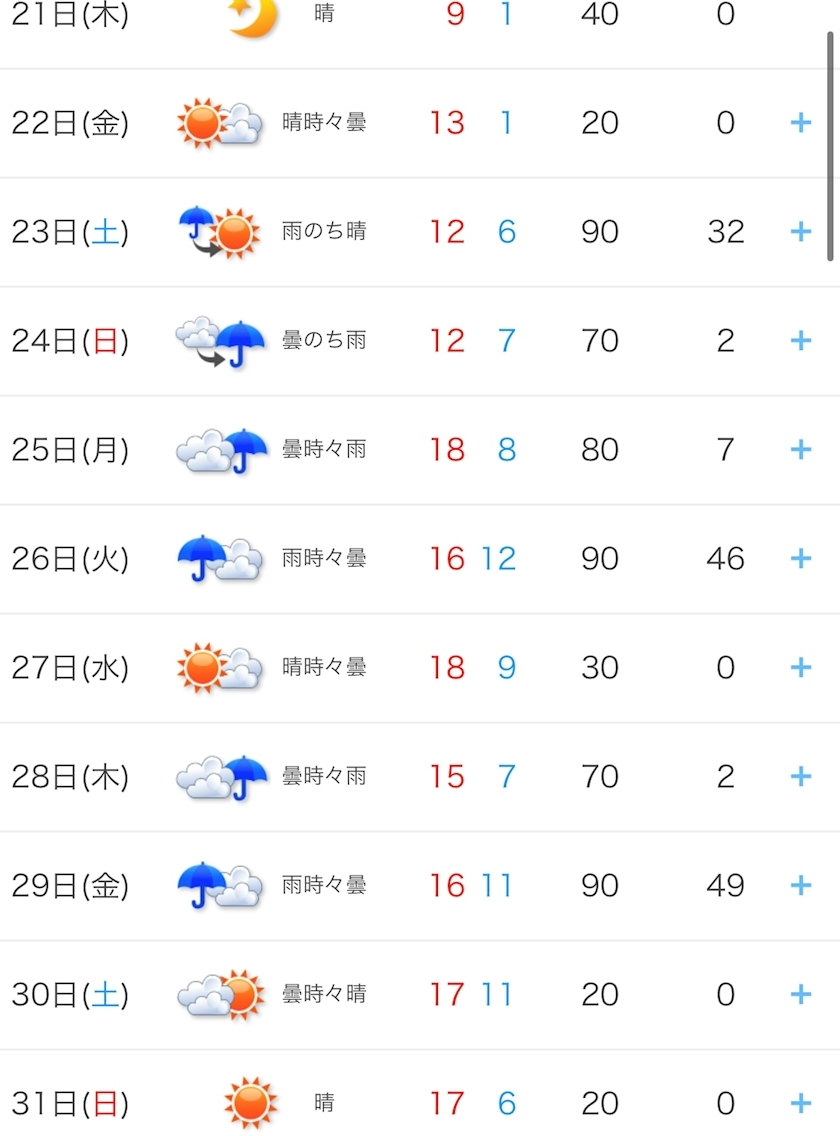This screenshot has width=840, height=1136.
Task: Tap the plus on the 27日(水) row
Action: (x=800, y=667)
